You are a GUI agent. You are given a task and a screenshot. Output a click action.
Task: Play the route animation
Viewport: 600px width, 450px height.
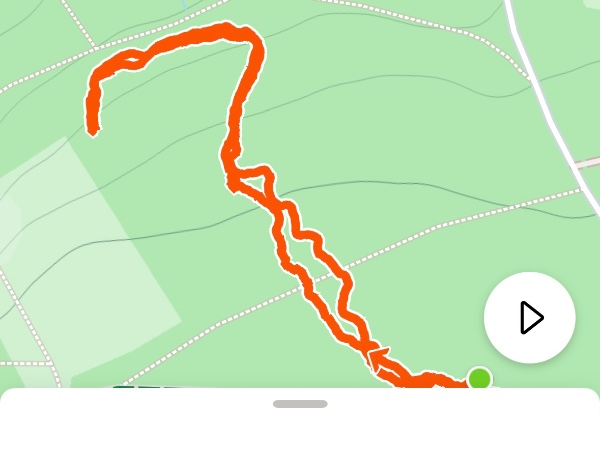click(530, 318)
